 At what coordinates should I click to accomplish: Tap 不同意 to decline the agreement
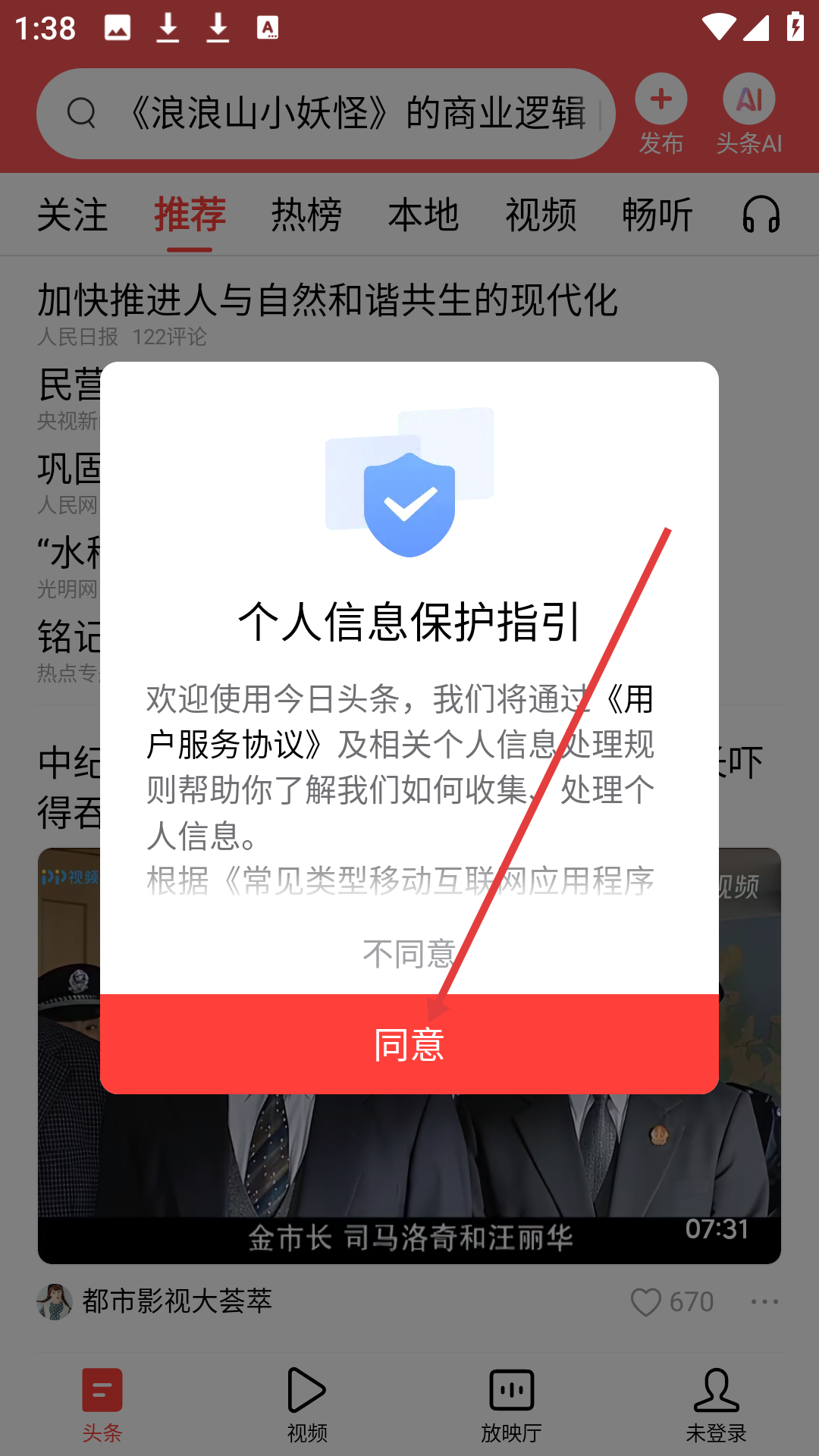click(409, 953)
